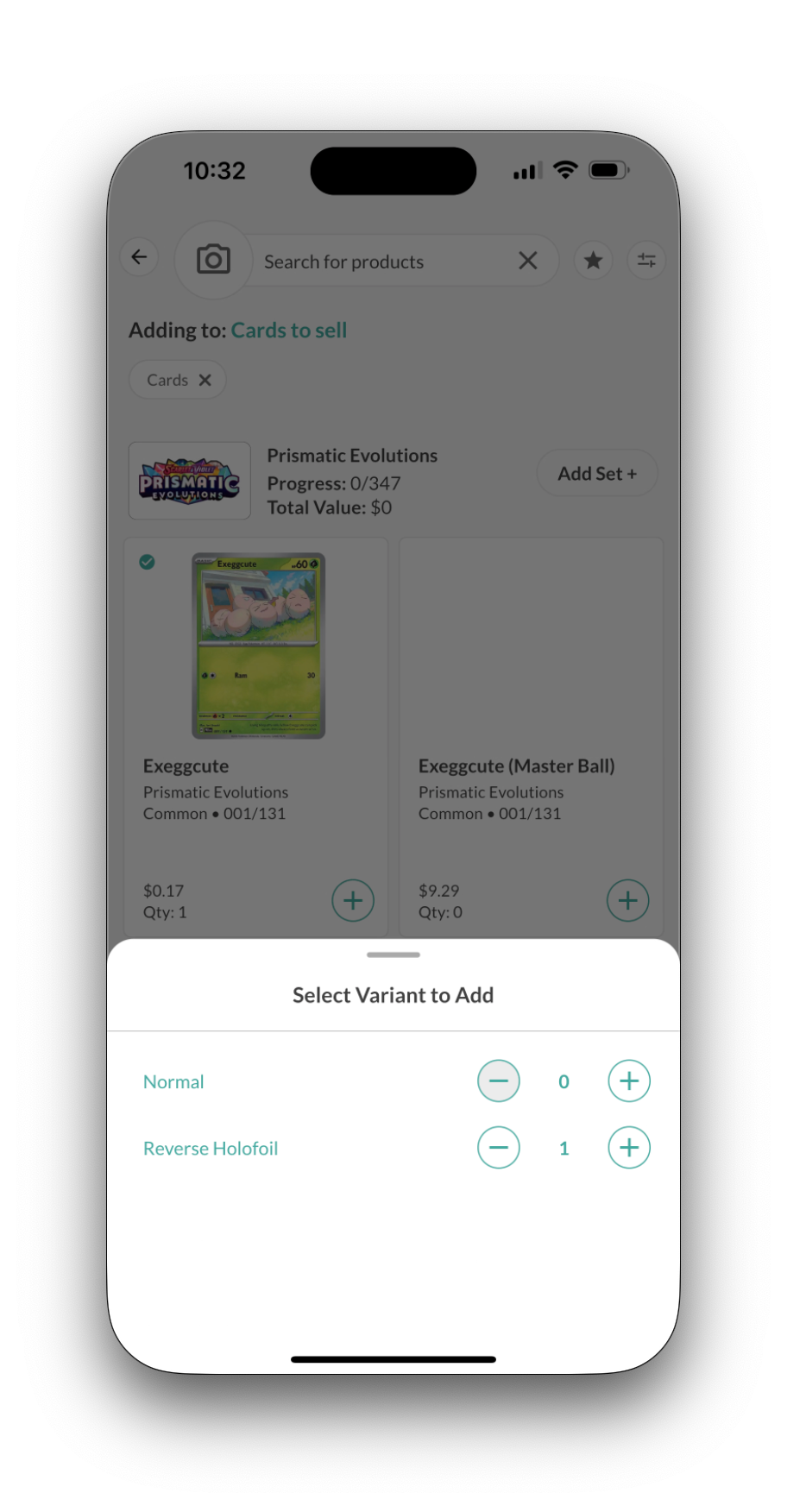Increase the Normal variant quantity
The height and width of the screenshot is (1512, 787).
[x=629, y=1080]
